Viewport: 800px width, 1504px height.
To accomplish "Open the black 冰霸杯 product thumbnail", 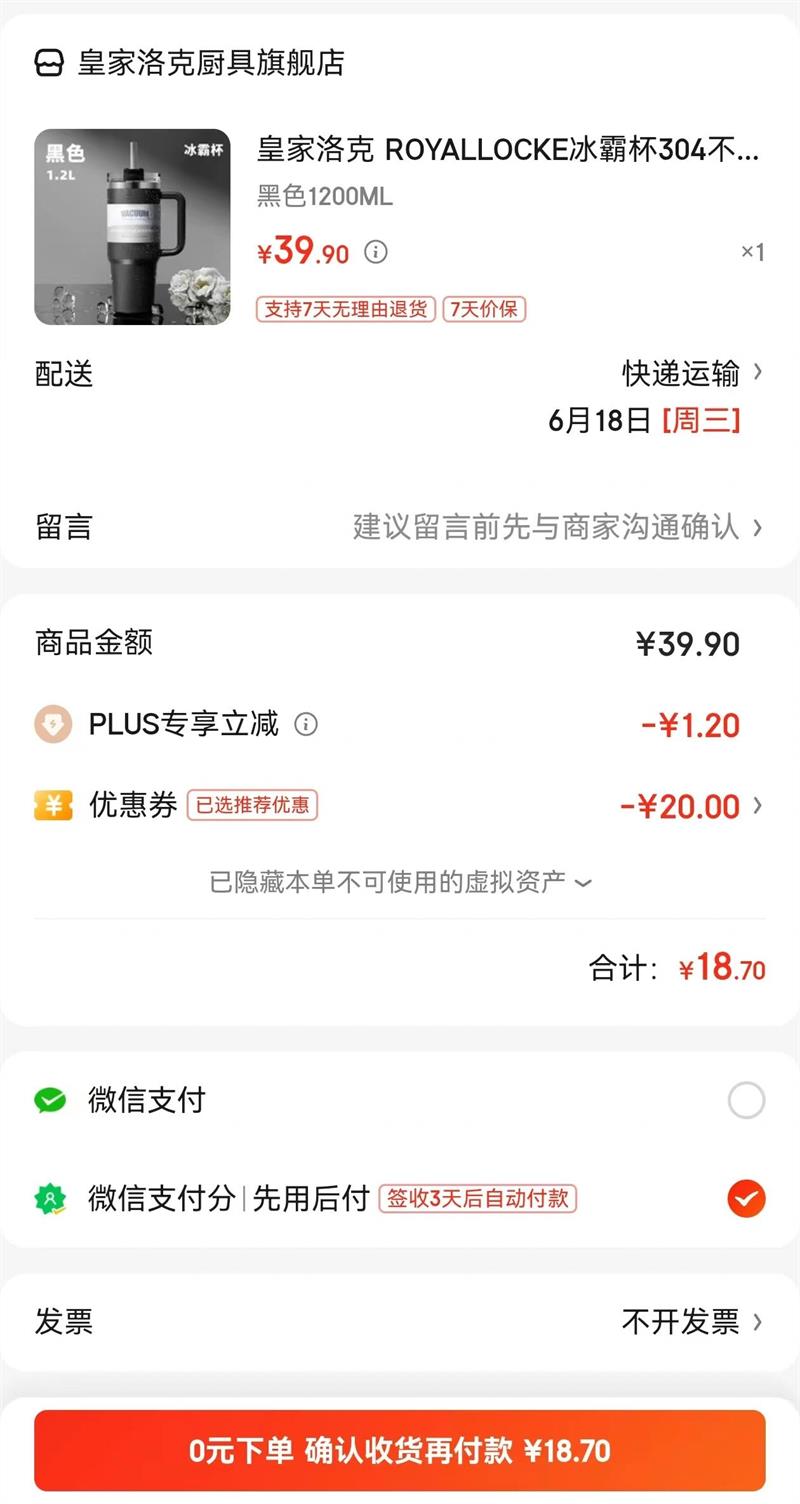I will point(132,227).
